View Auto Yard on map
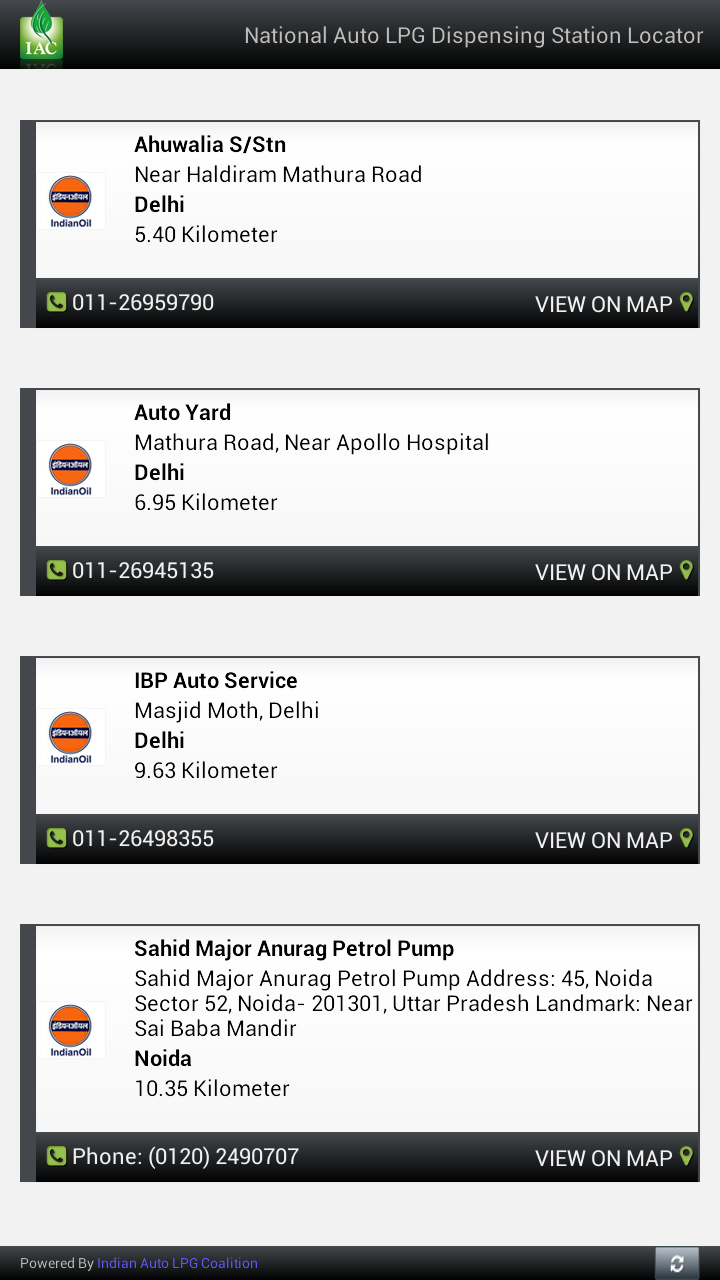This screenshot has width=720, height=1280. click(613, 572)
